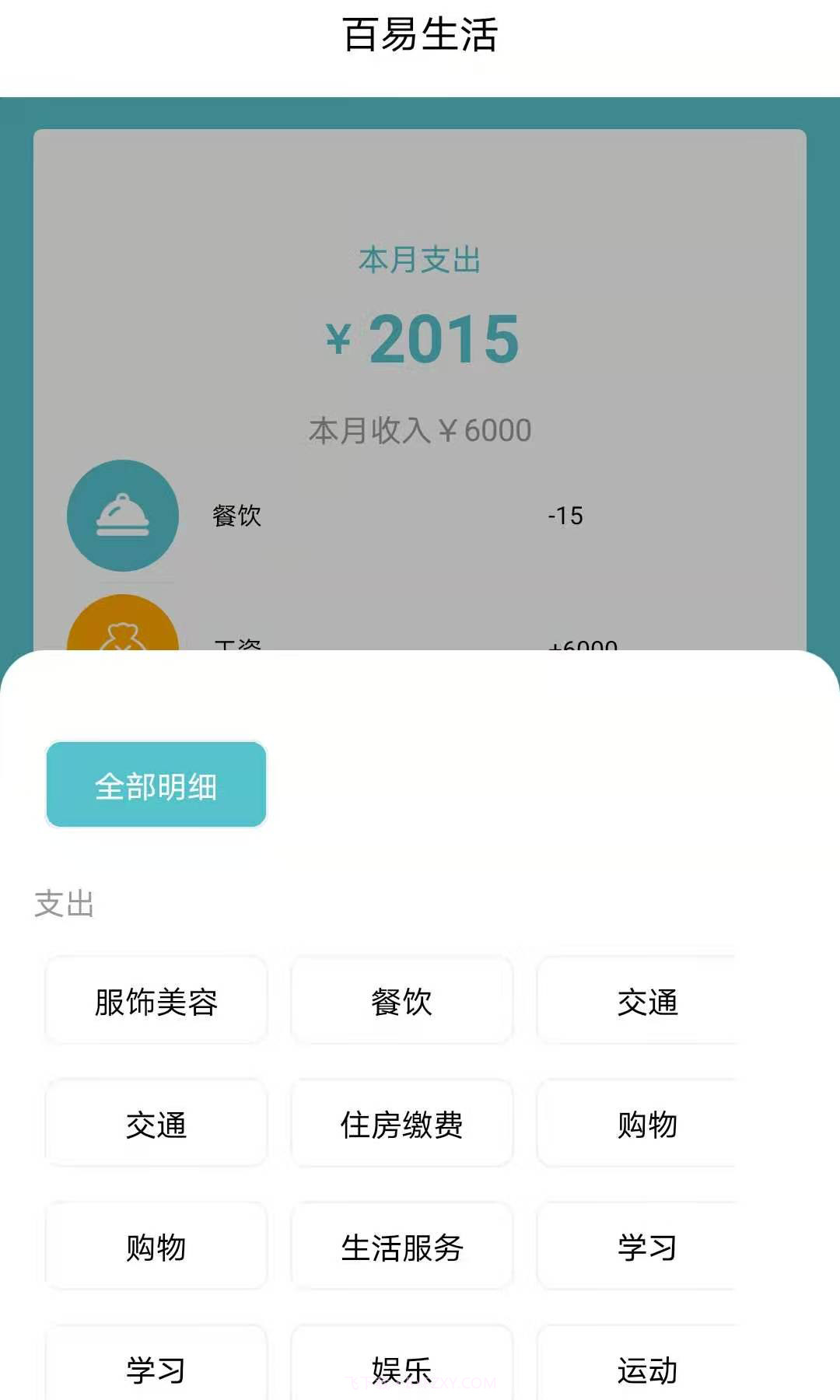The width and height of the screenshot is (840, 1400).
Task: Select the 交通 category in the first row
Action: (x=646, y=1003)
